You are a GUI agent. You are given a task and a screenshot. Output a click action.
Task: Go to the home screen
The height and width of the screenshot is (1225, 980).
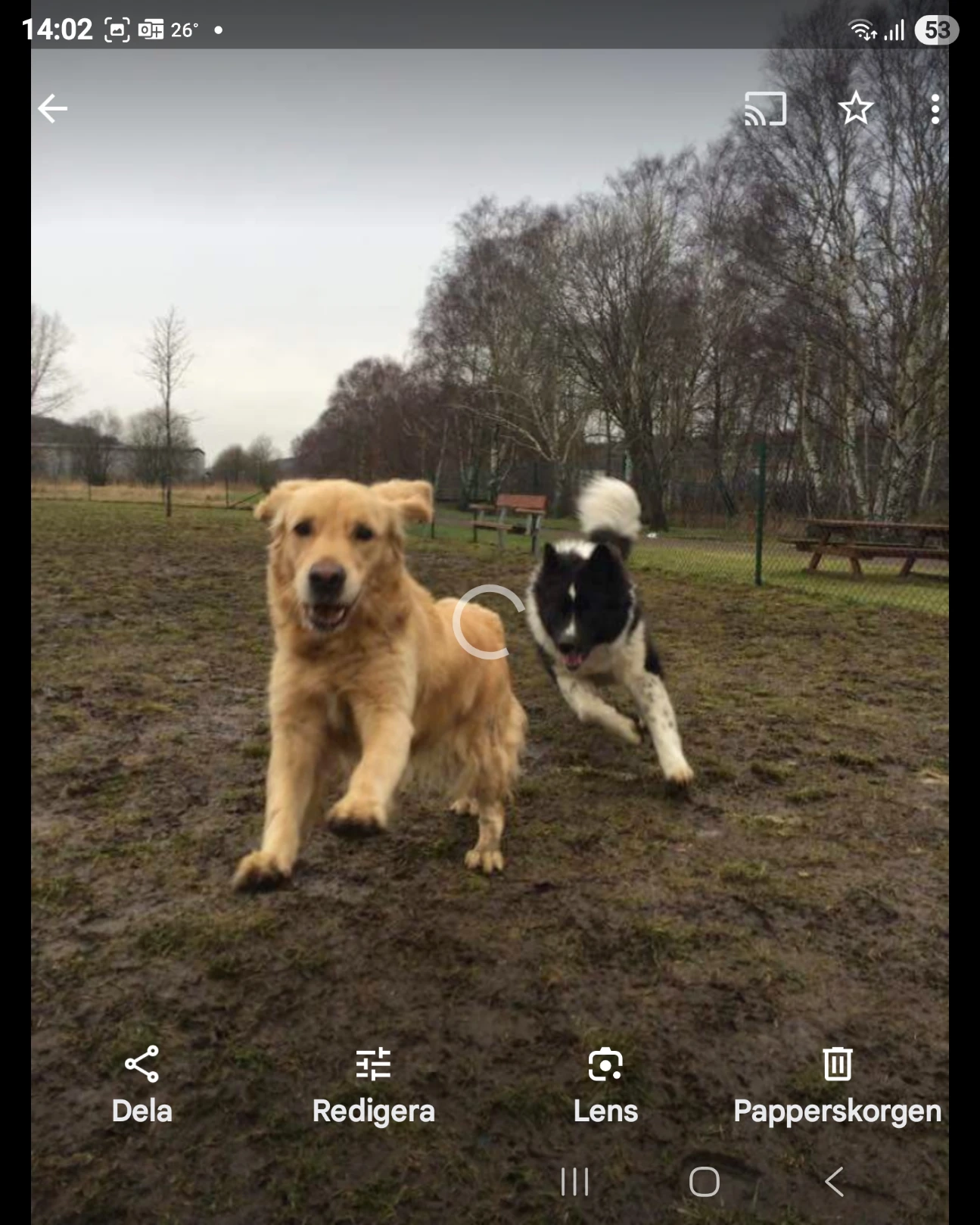704,1181
